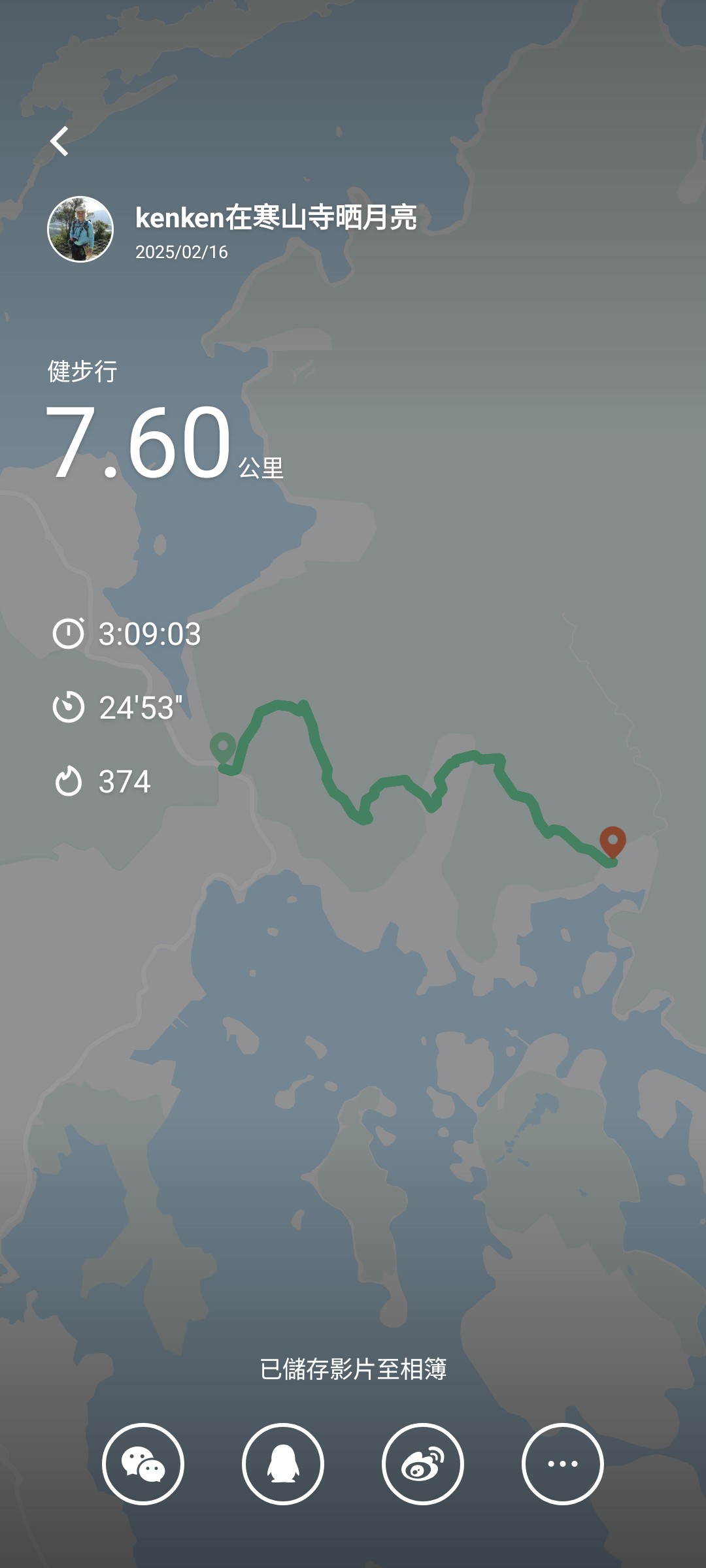Share the route to Weibo
Viewport: 706px width, 1568px height.
pyautogui.click(x=423, y=1463)
